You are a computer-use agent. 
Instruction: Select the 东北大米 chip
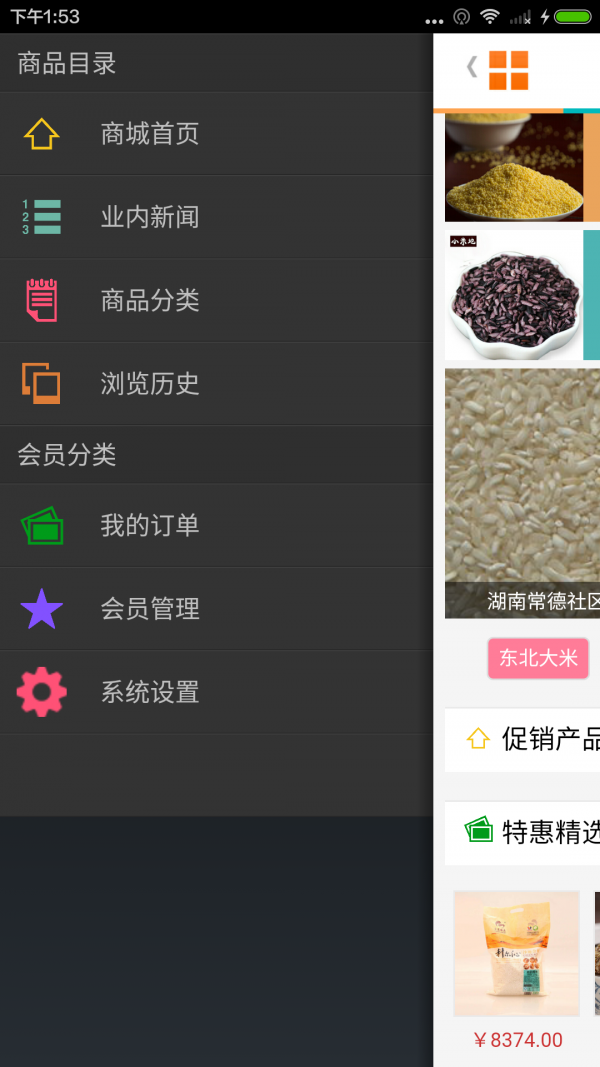tap(538, 658)
